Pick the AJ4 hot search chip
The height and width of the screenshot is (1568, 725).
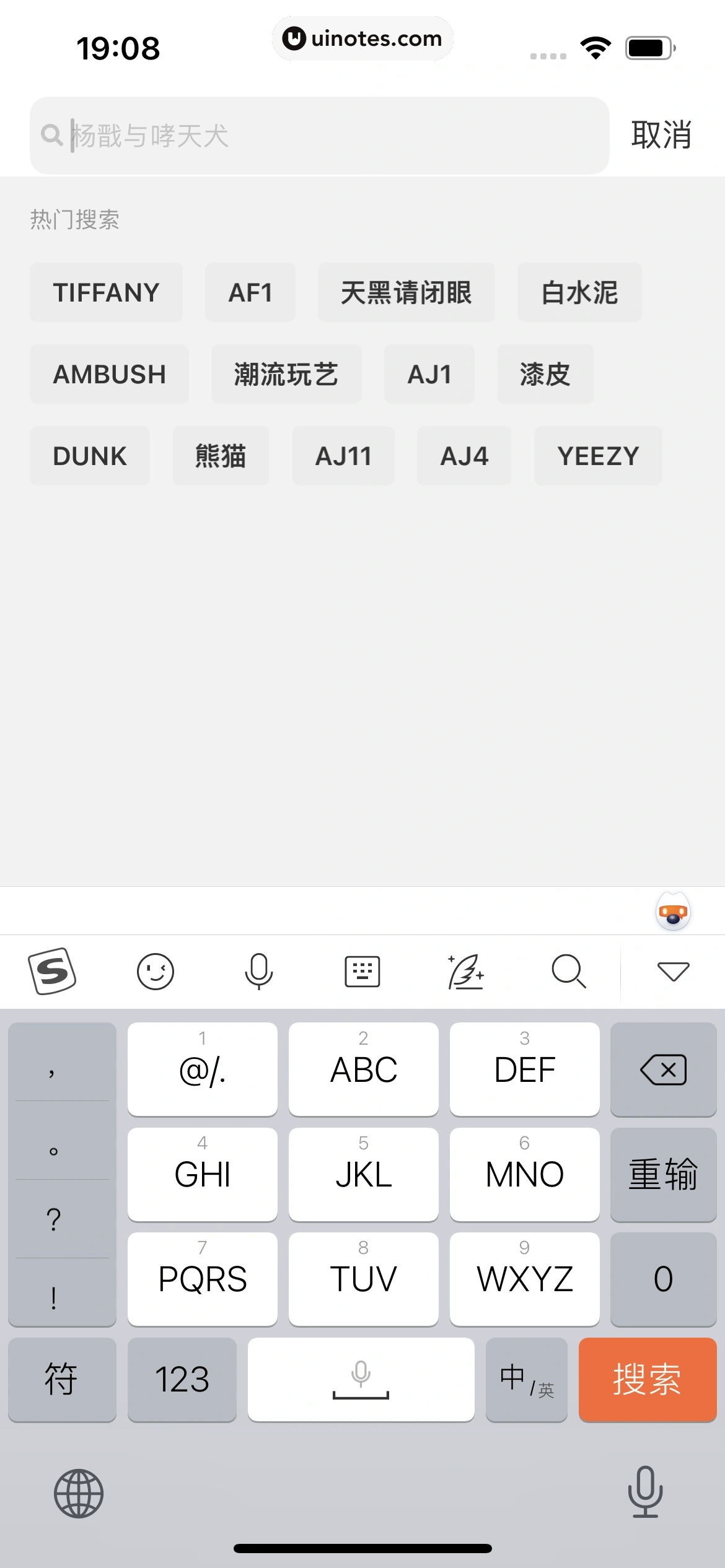pos(464,456)
